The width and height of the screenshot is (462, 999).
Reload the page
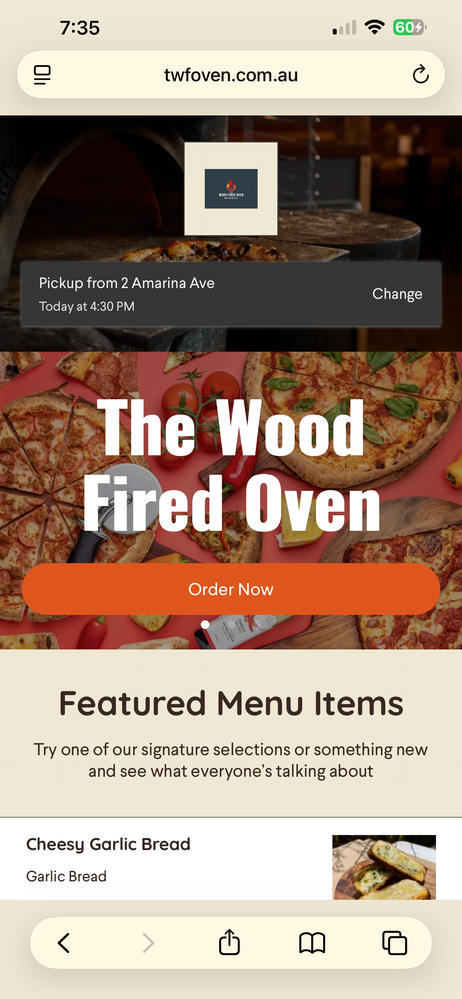click(421, 75)
